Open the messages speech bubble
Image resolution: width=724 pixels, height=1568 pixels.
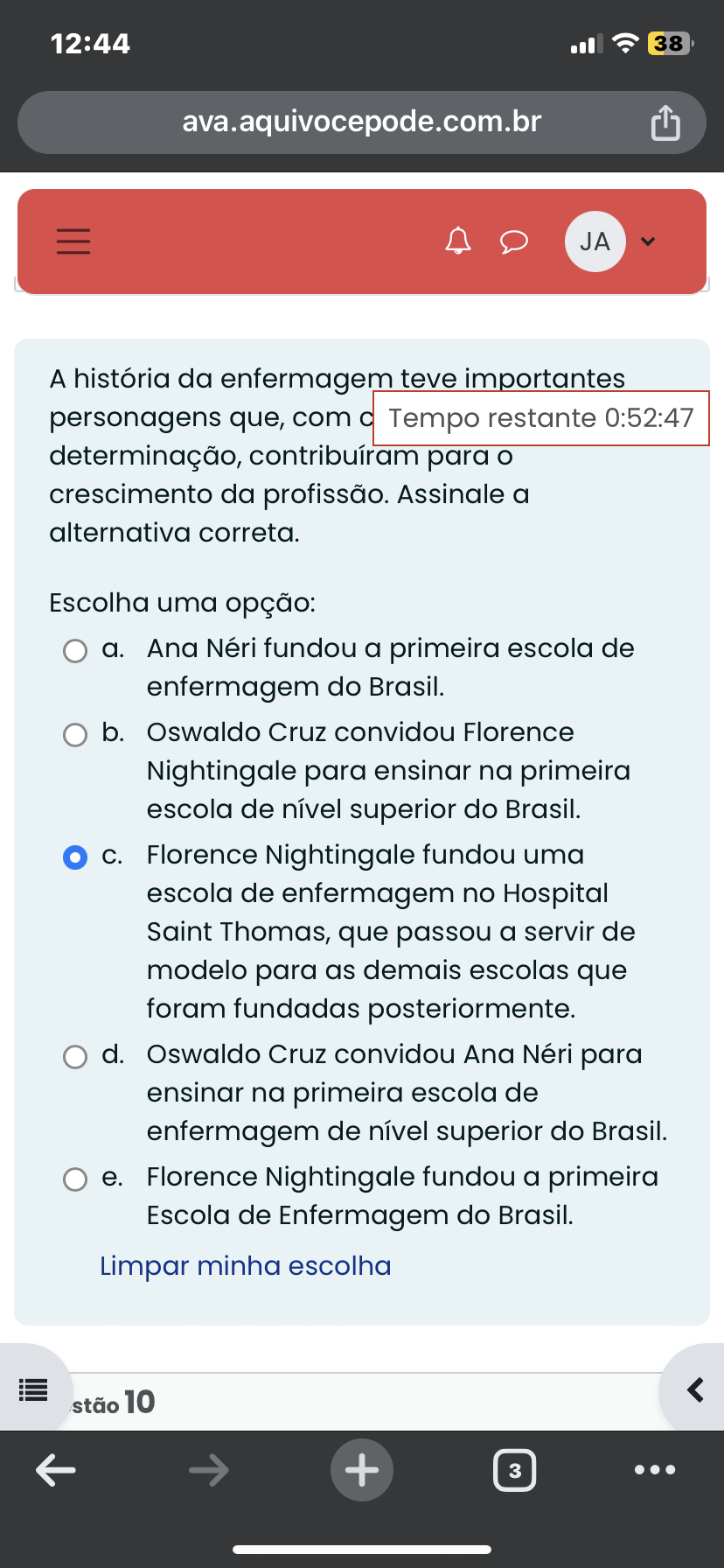click(x=514, y=241)
